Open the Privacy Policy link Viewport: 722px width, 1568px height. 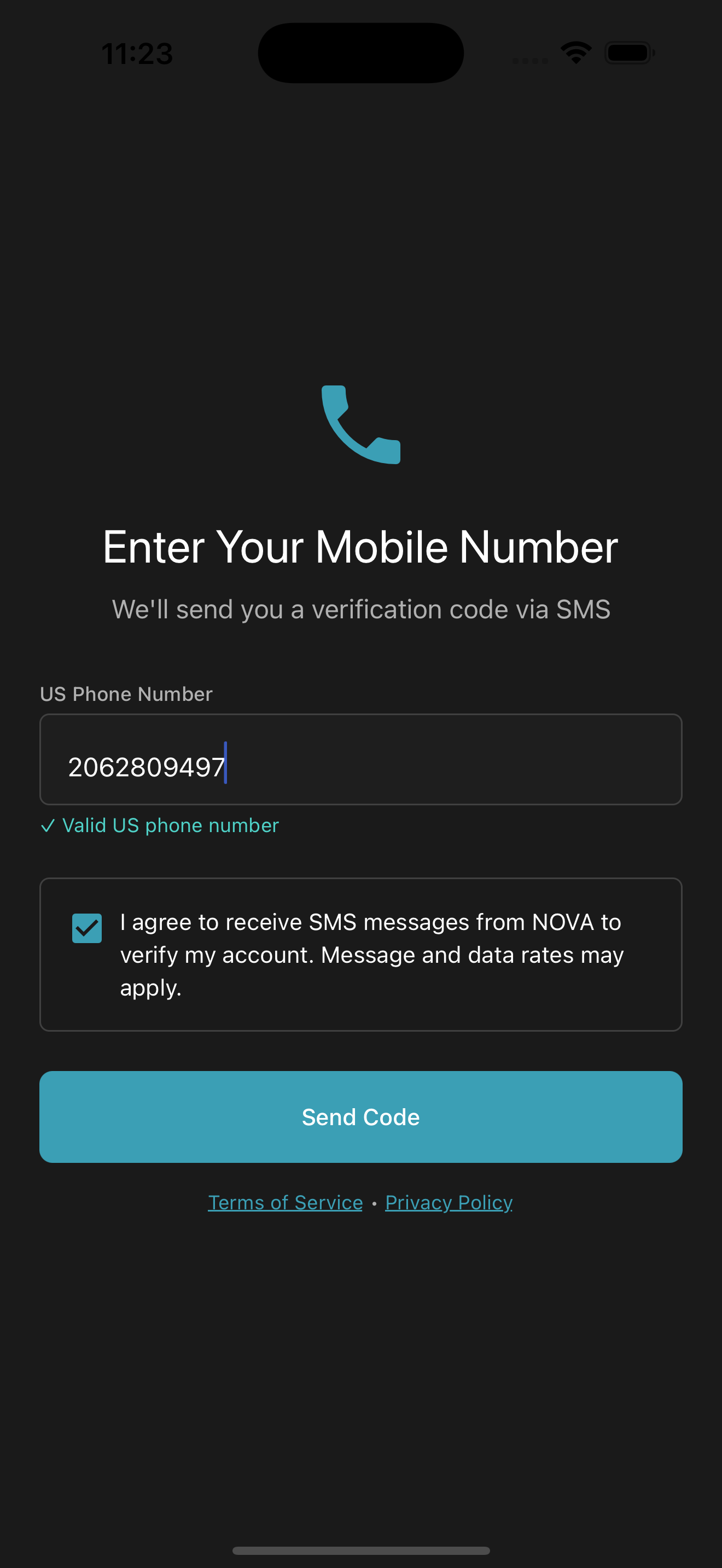(x=448, y=1202)
